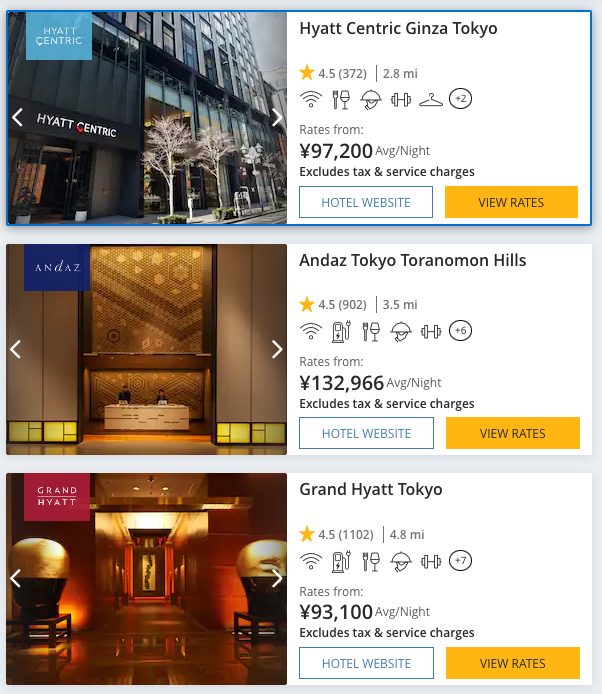Image resolution: width=602 pixels, height=694 pixels.
Task: Go to next photo of Andaz Tokyo
Action: coord(277,349)
